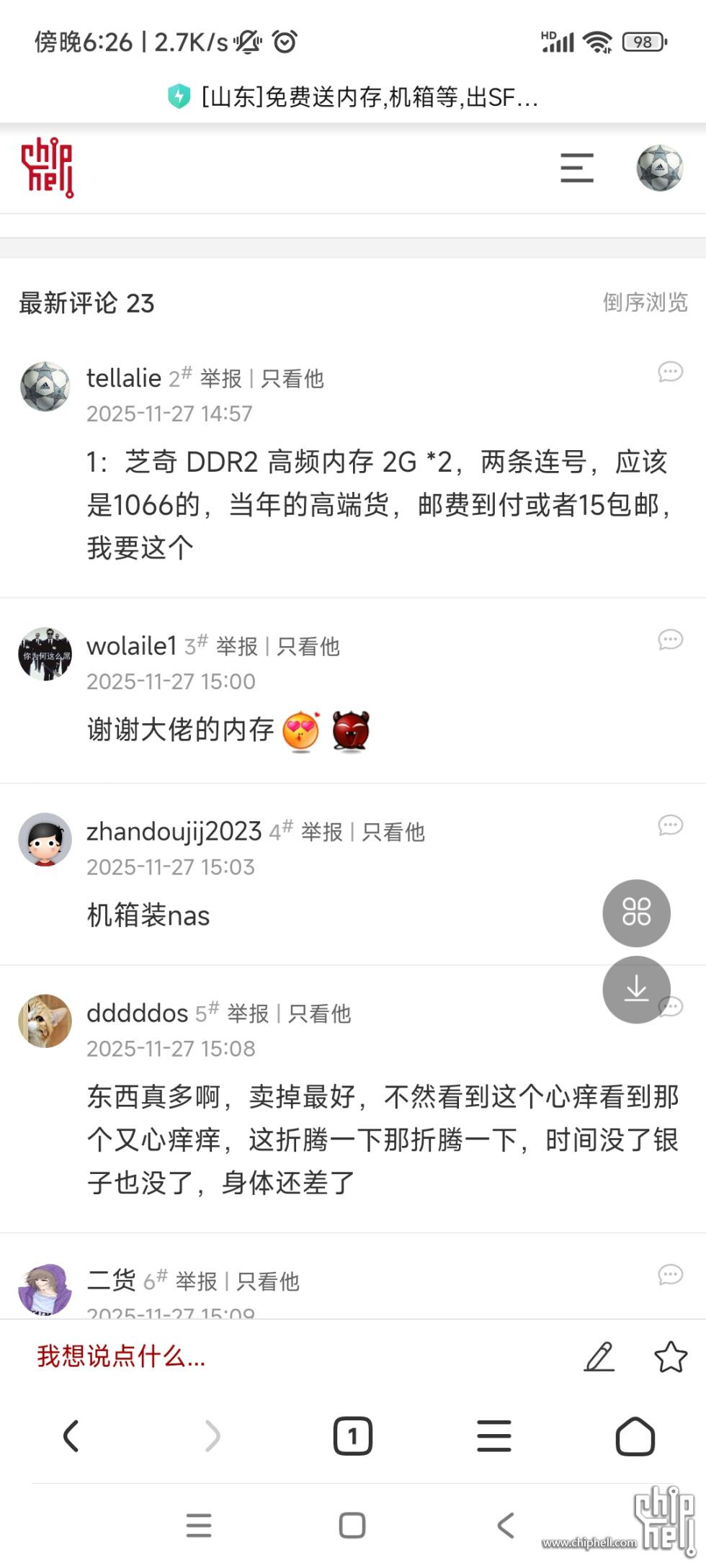Open the Chiphell logo homepage

coord(47,167)
